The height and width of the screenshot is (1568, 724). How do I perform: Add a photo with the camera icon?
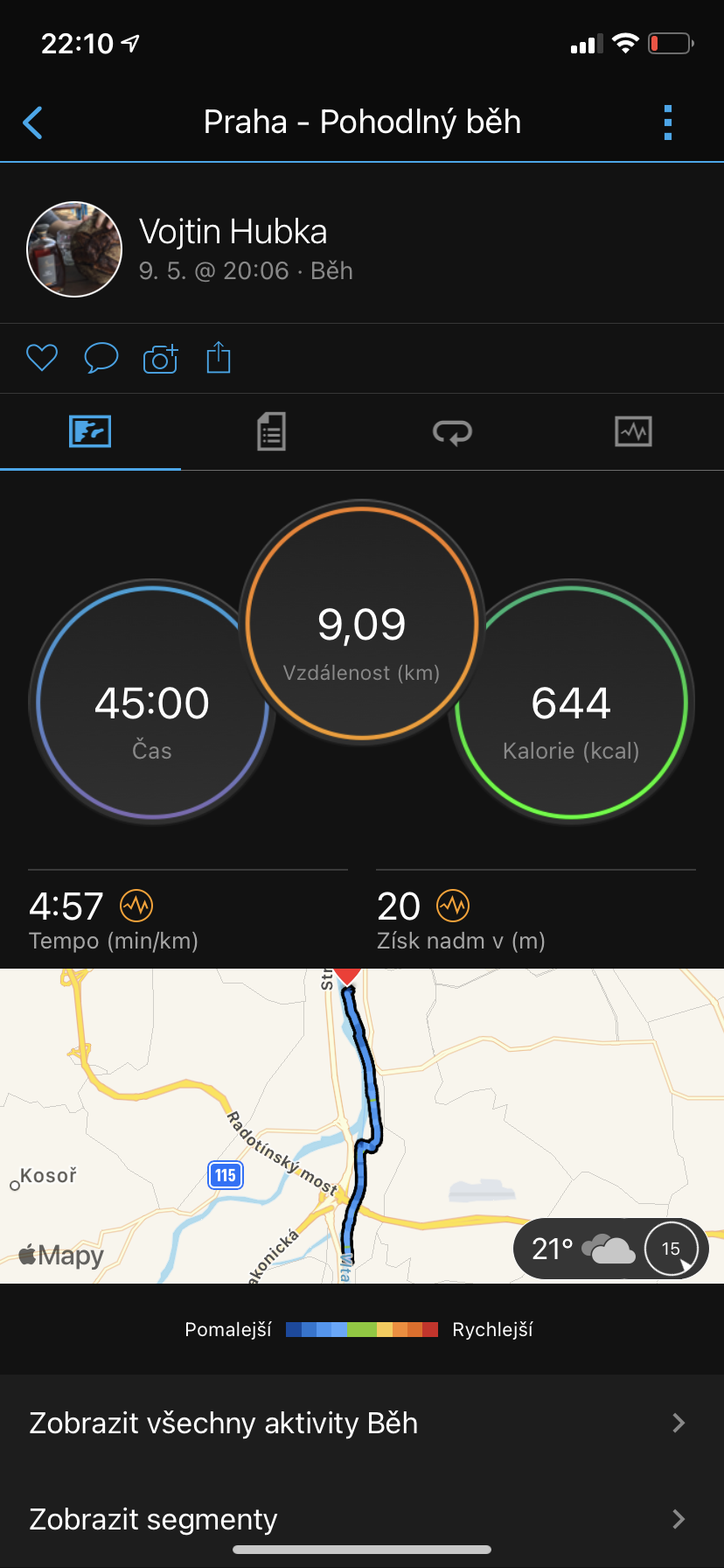160,358
